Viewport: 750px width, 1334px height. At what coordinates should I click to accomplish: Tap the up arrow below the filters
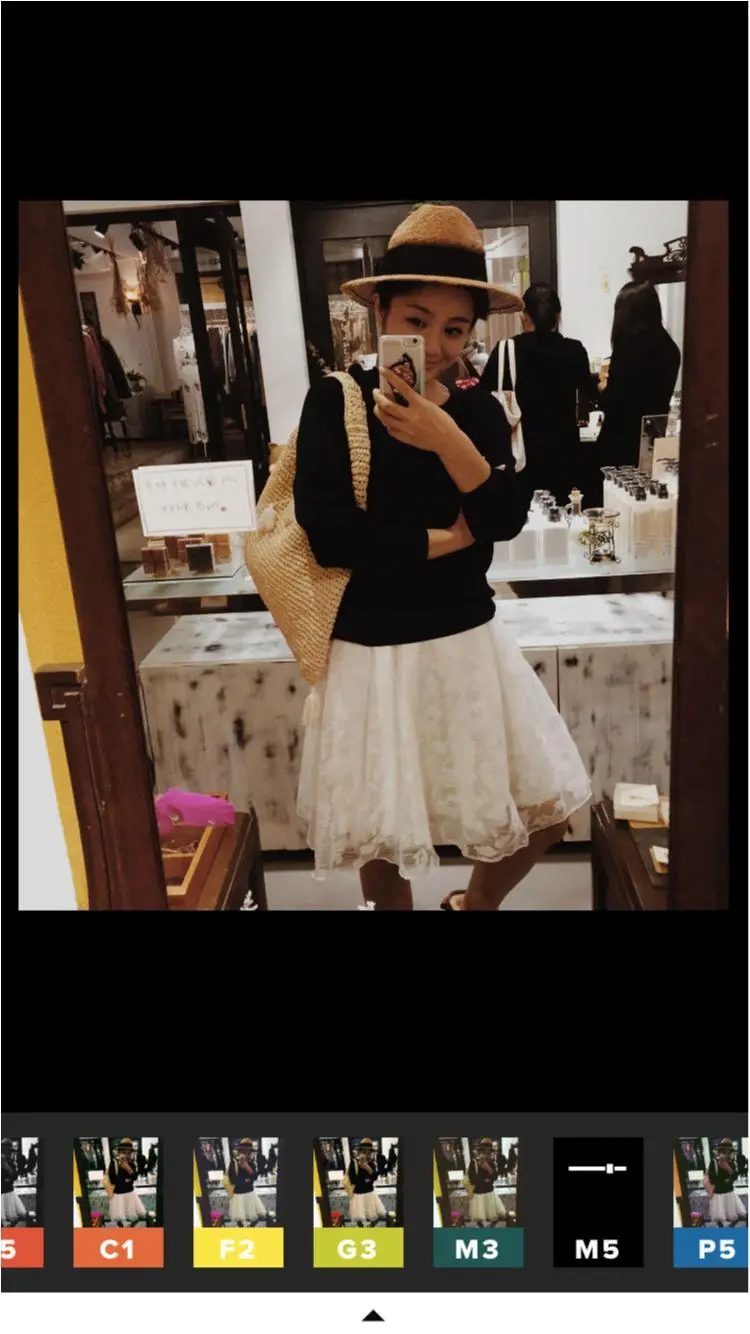pos(373,1315)
